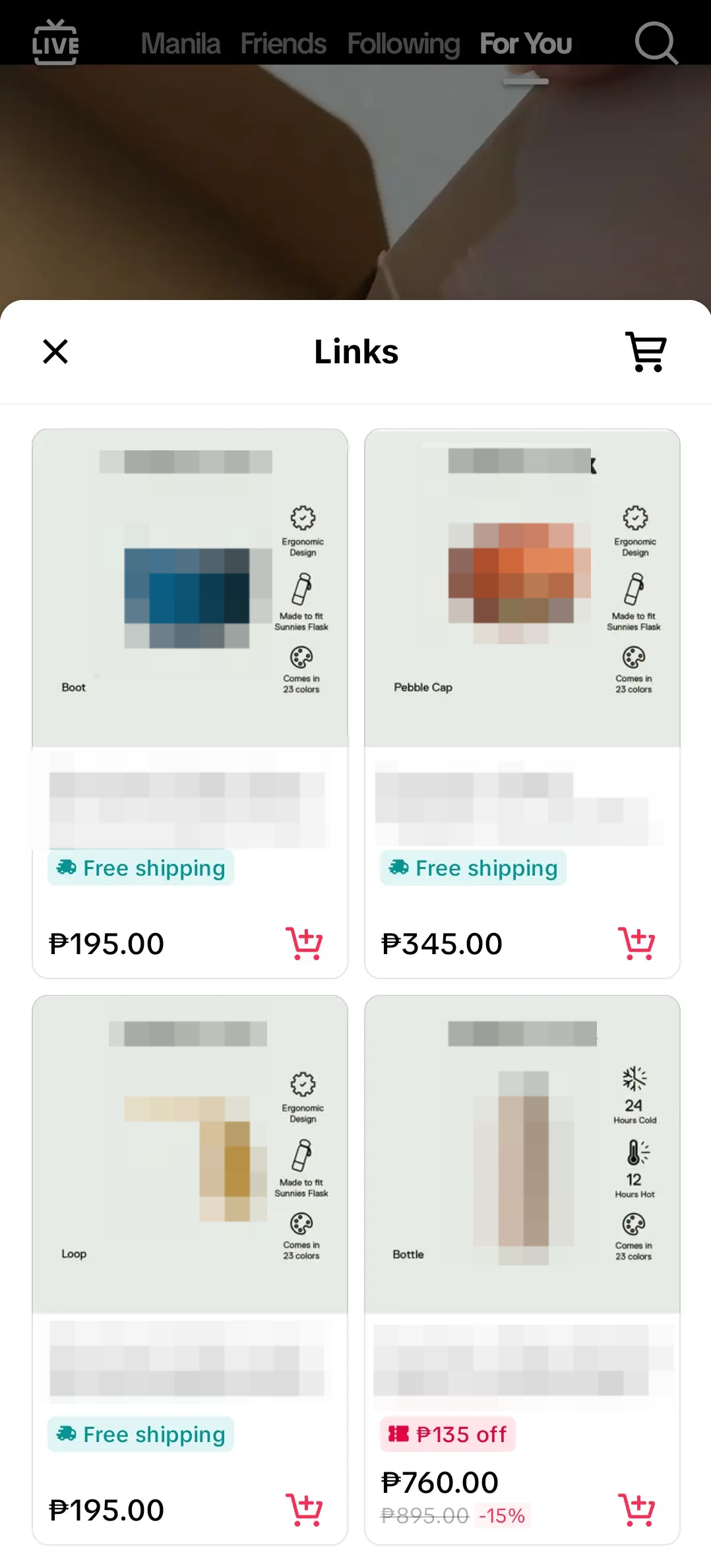Add the ₱760.00 Bottle to cart
711x1568 pixels.
[x=636, y=1510]
